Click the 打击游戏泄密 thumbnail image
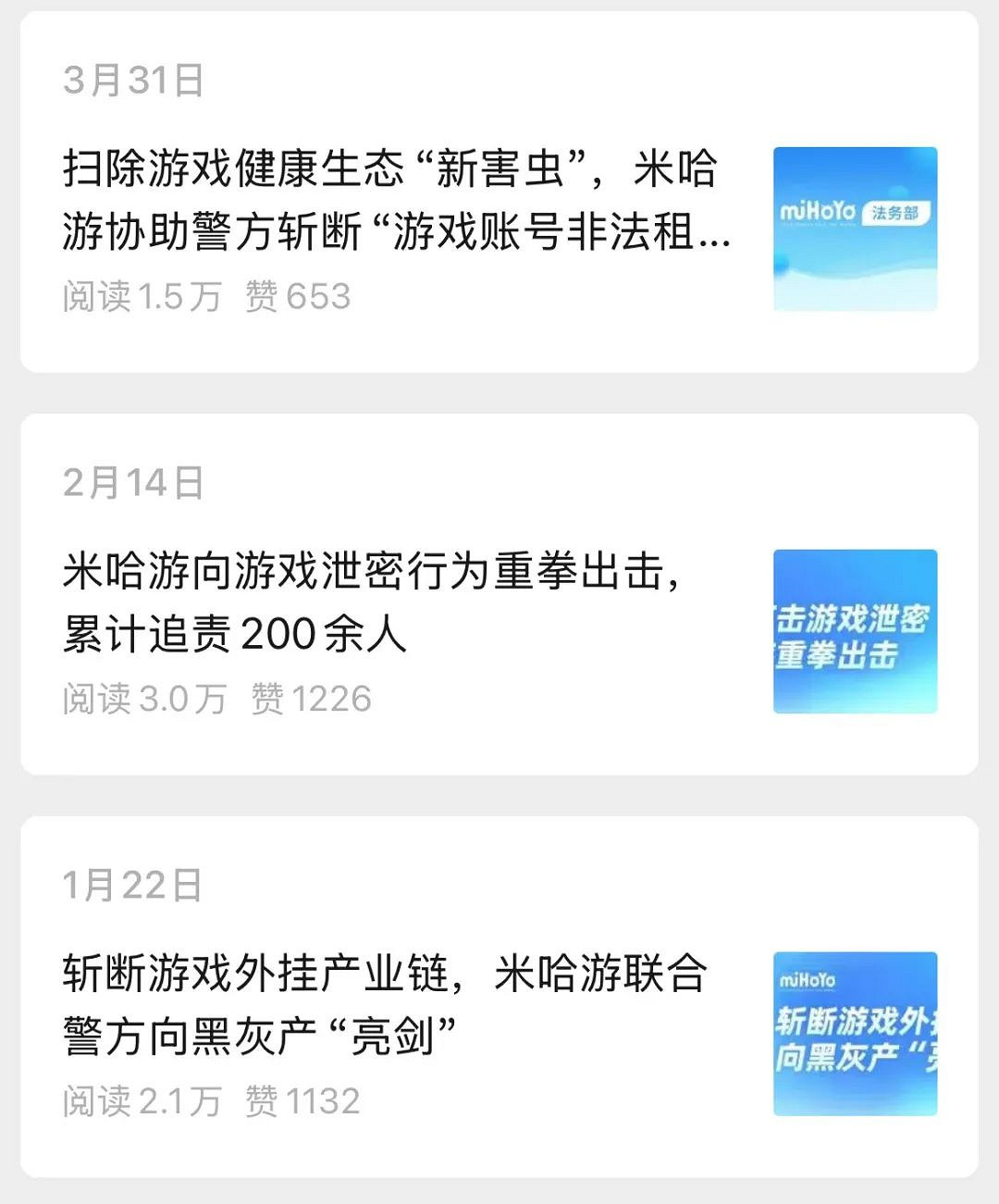This screenshot has width=999, height=1204. click(x=854, y=634)
